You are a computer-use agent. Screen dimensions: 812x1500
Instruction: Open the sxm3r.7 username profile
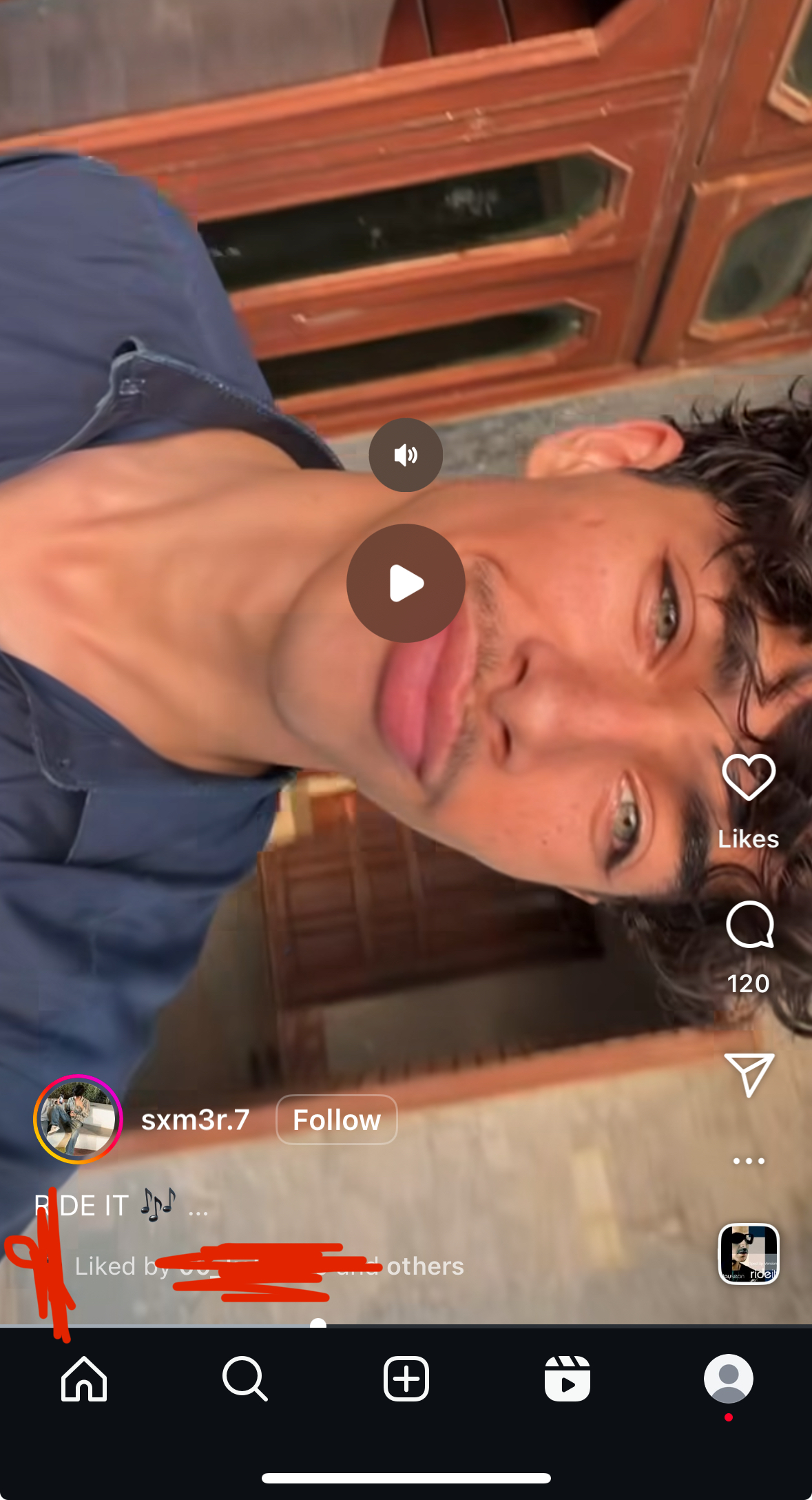(x=196, y=1120)
